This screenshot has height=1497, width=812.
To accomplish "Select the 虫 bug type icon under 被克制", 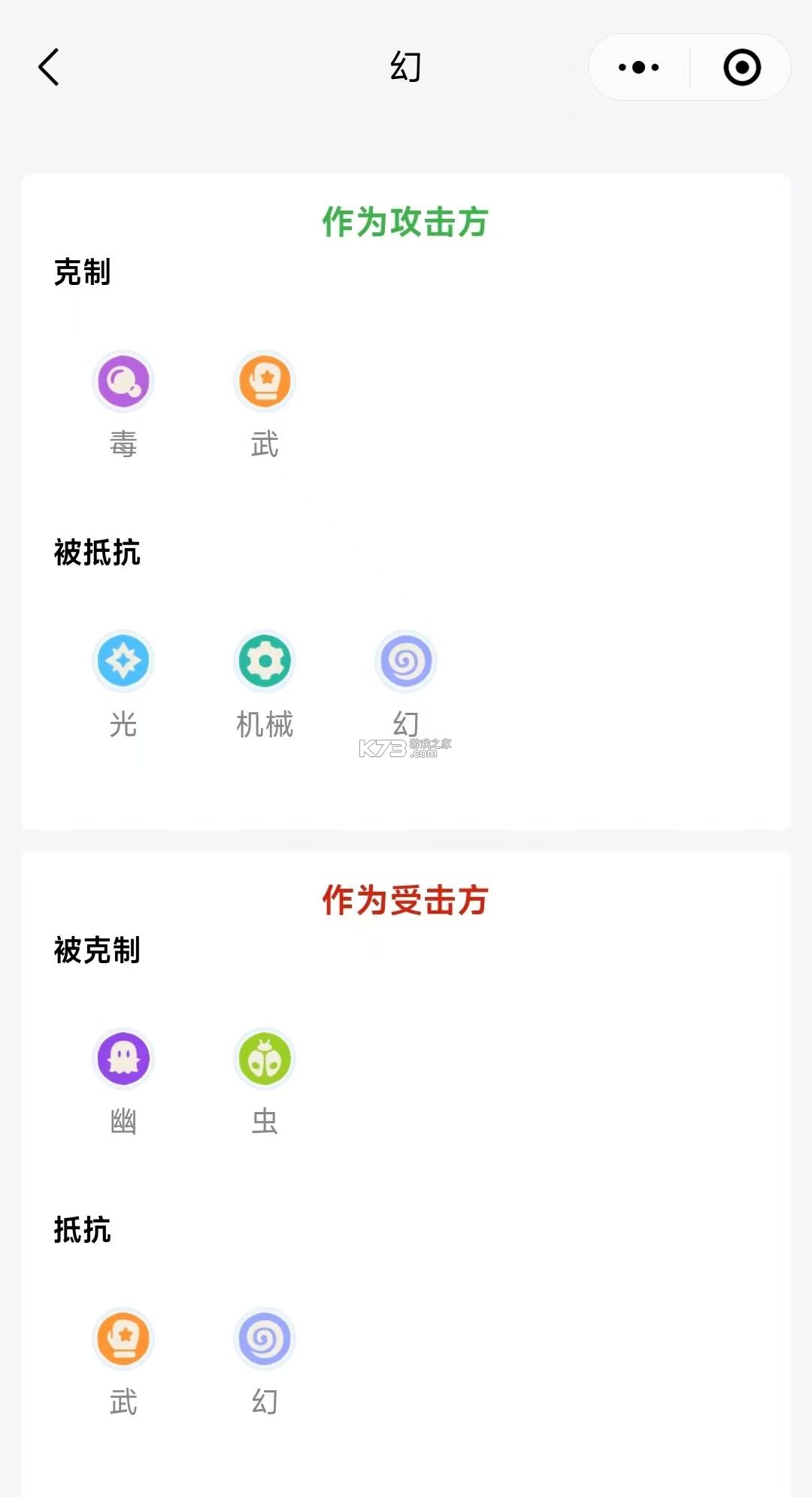I will pyautogui.click(x=264, y=1059).
